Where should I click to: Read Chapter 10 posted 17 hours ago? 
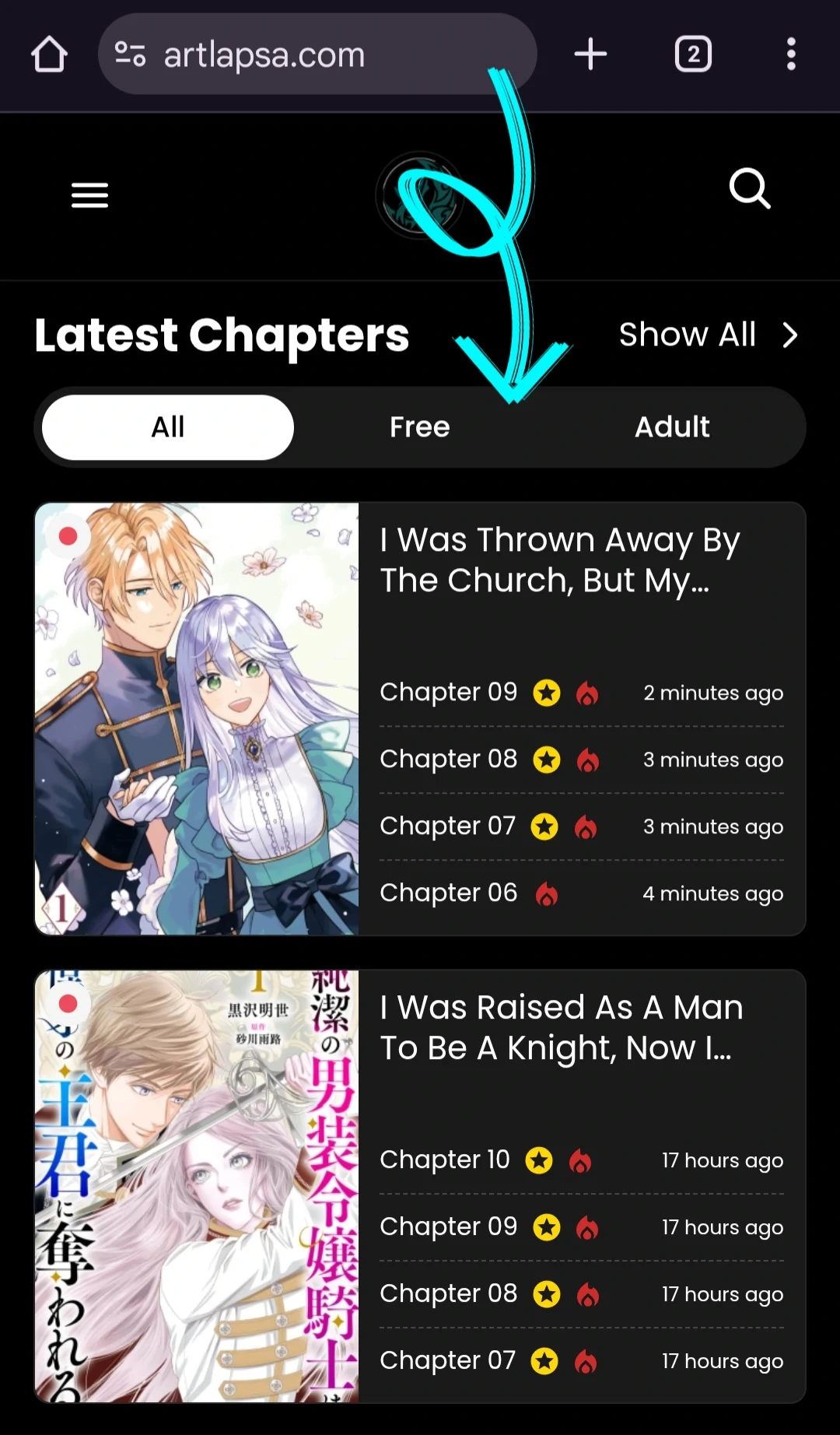point(445,1160)
